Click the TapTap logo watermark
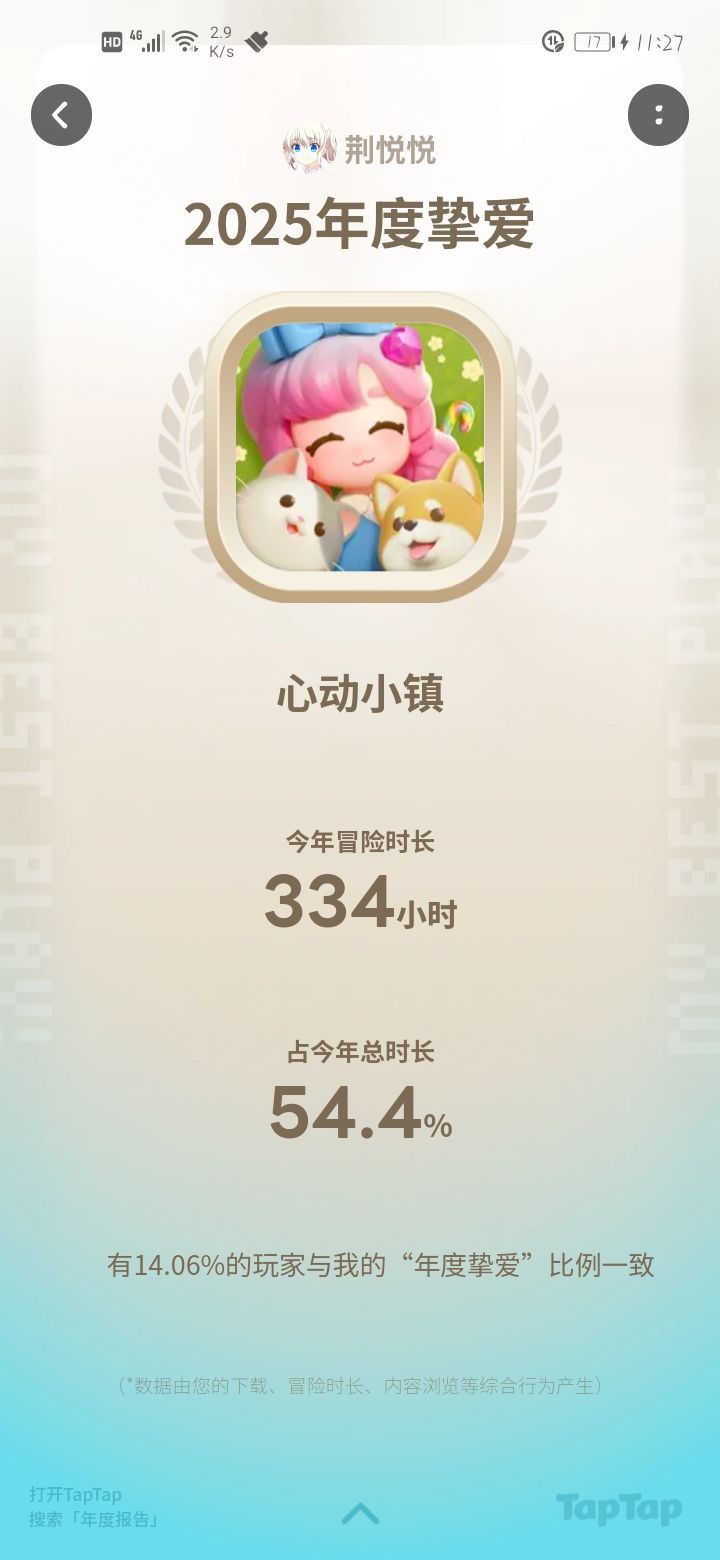The image size is (720, 1560). 622,1508
